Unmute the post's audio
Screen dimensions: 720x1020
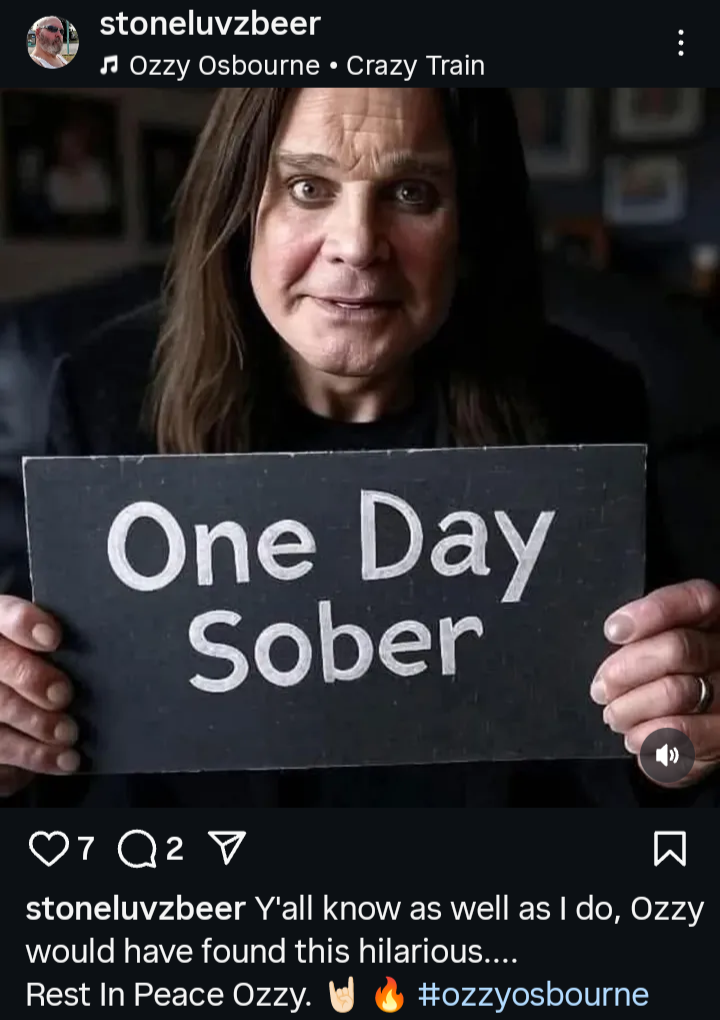pyautogui.click(x=666, y=755)
